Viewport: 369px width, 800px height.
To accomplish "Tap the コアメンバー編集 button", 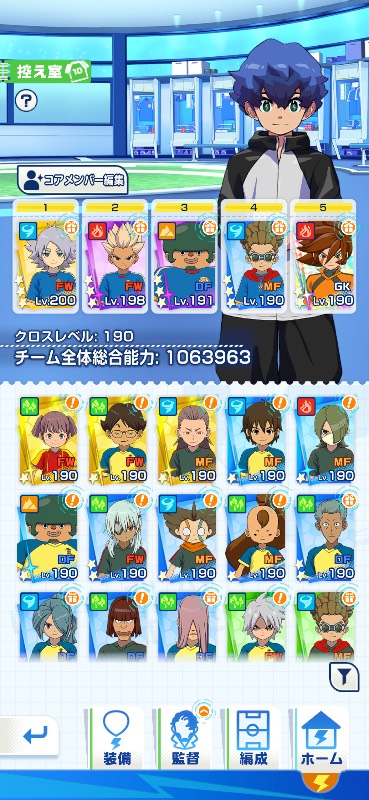I will click(x=72, y=180).
